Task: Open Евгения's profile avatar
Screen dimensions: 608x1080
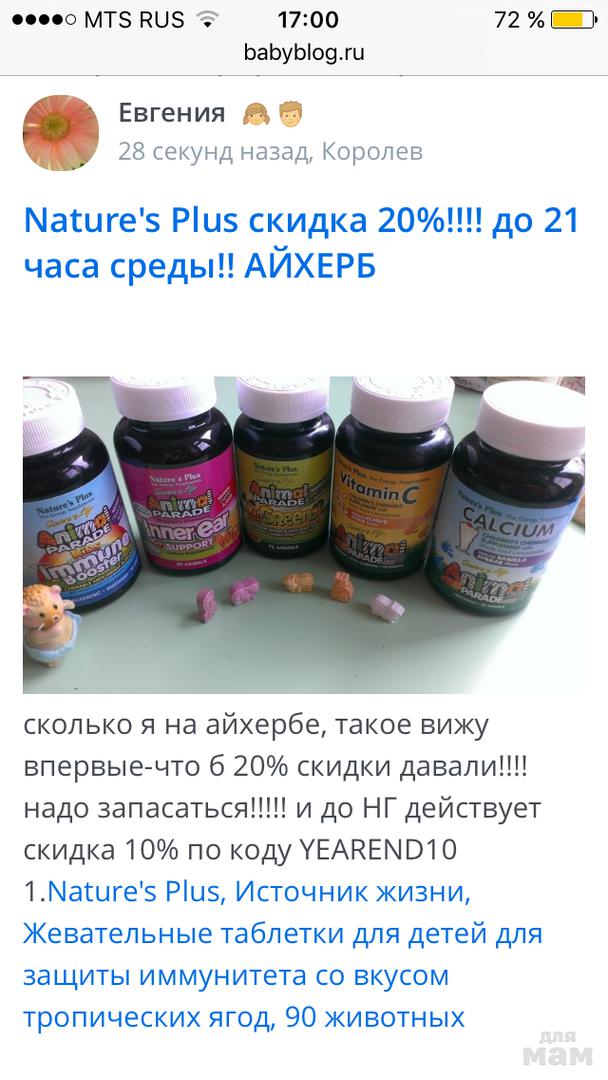Action: [x=61, y=133]
